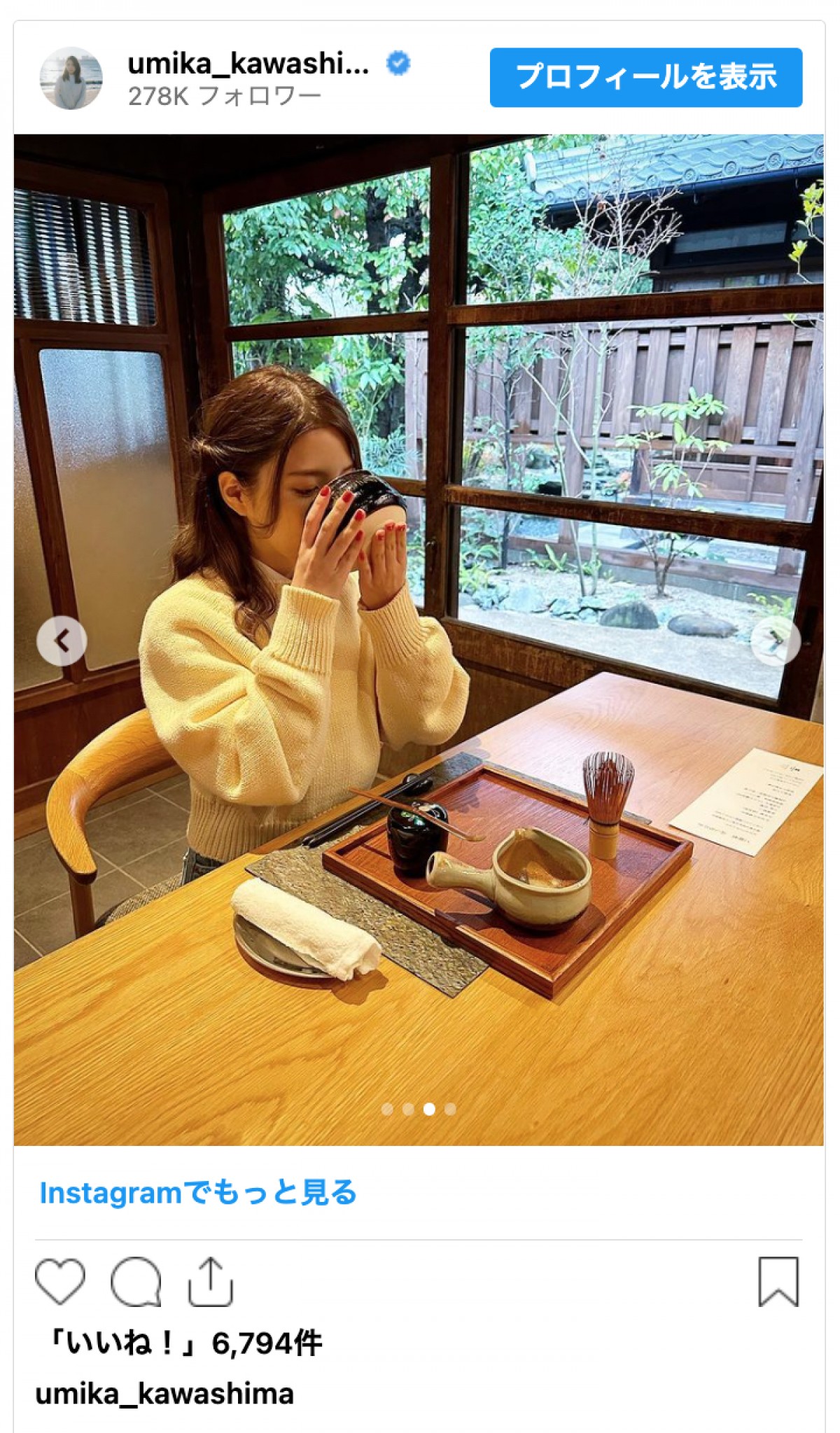
Task: Bookmark this post
Action: click(778, 1281)
